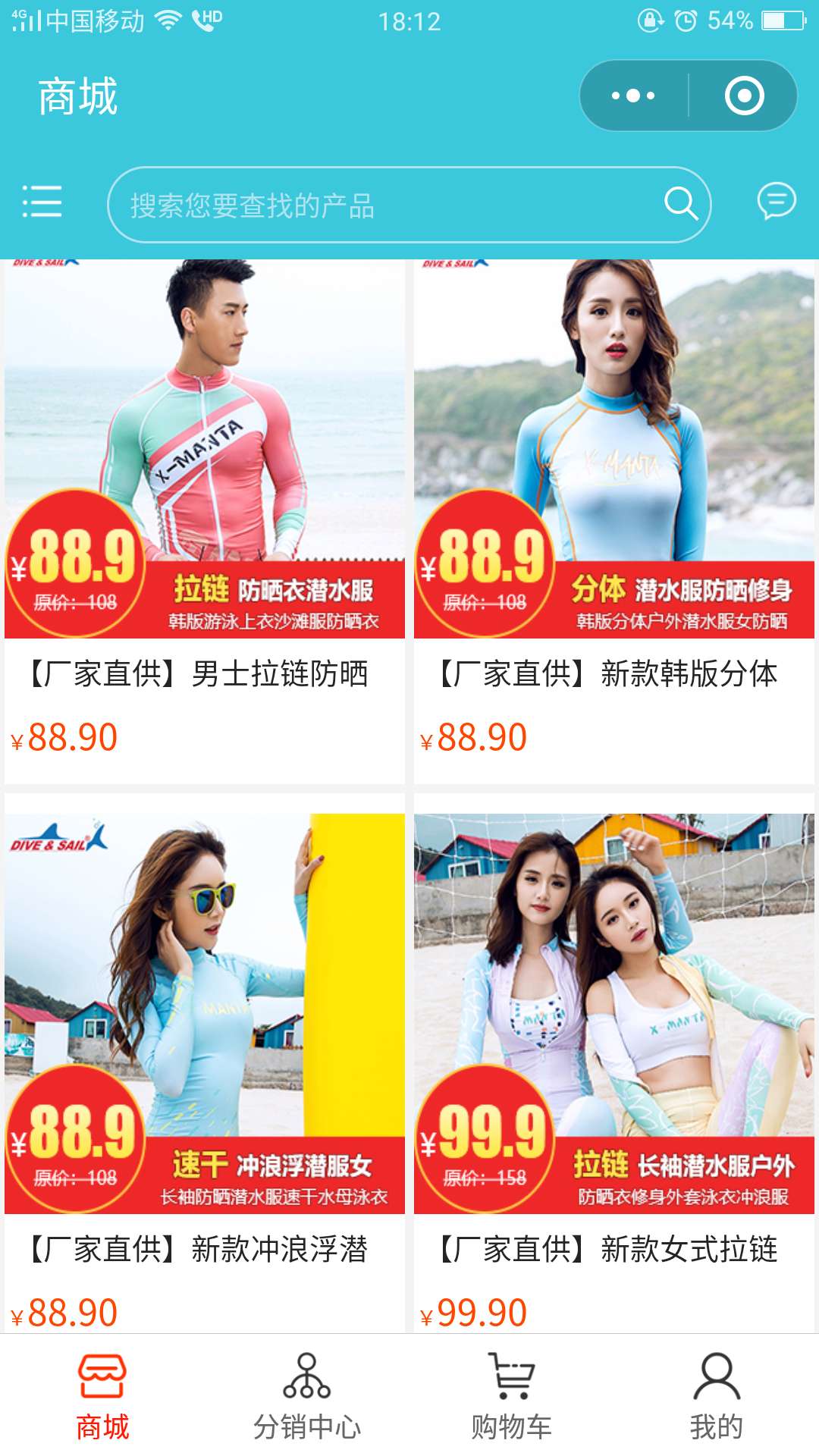Open the 购物车 shopping cart tab

pos(512,1397)
